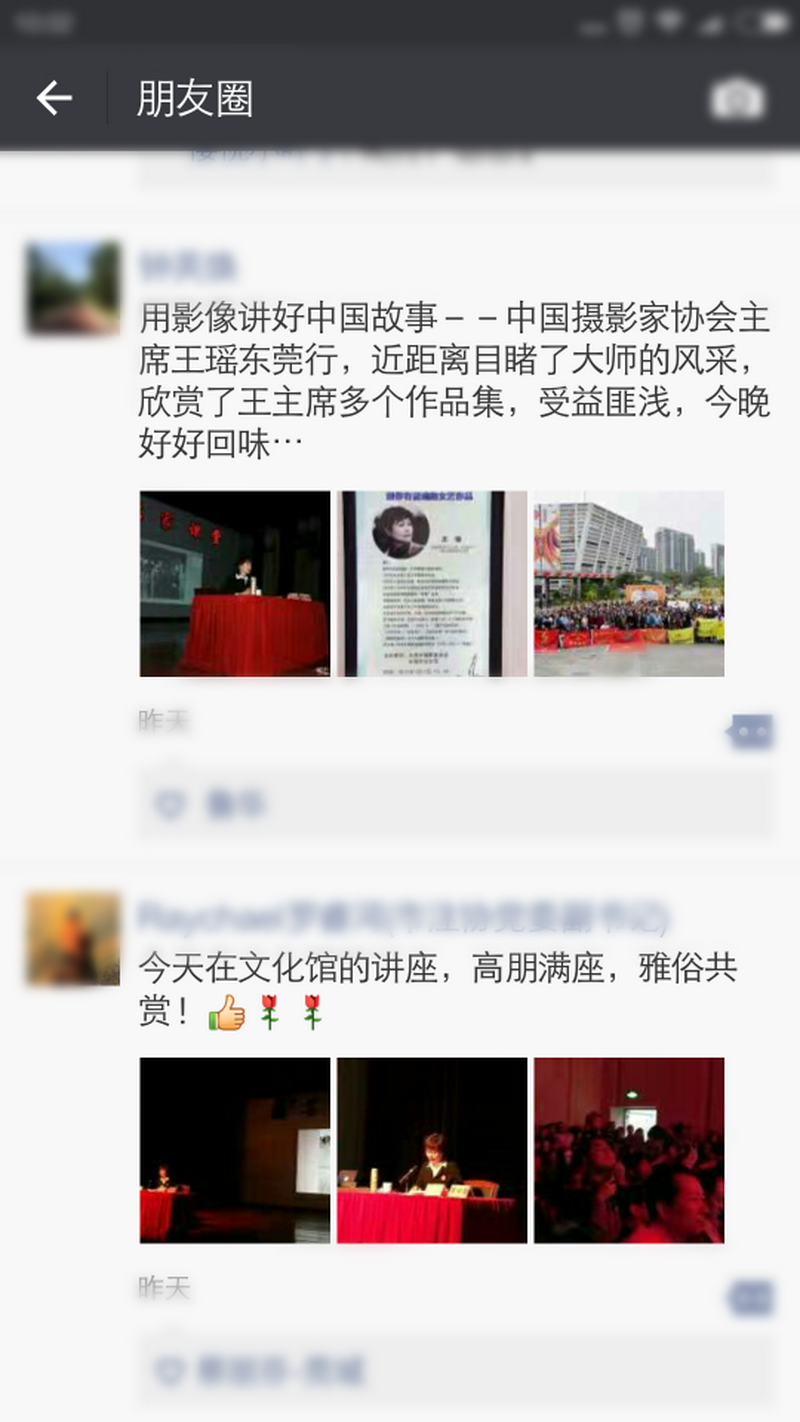Open avatar of the 王瑶东莞行 post author
800x1422 pixels.
point(73,287)
